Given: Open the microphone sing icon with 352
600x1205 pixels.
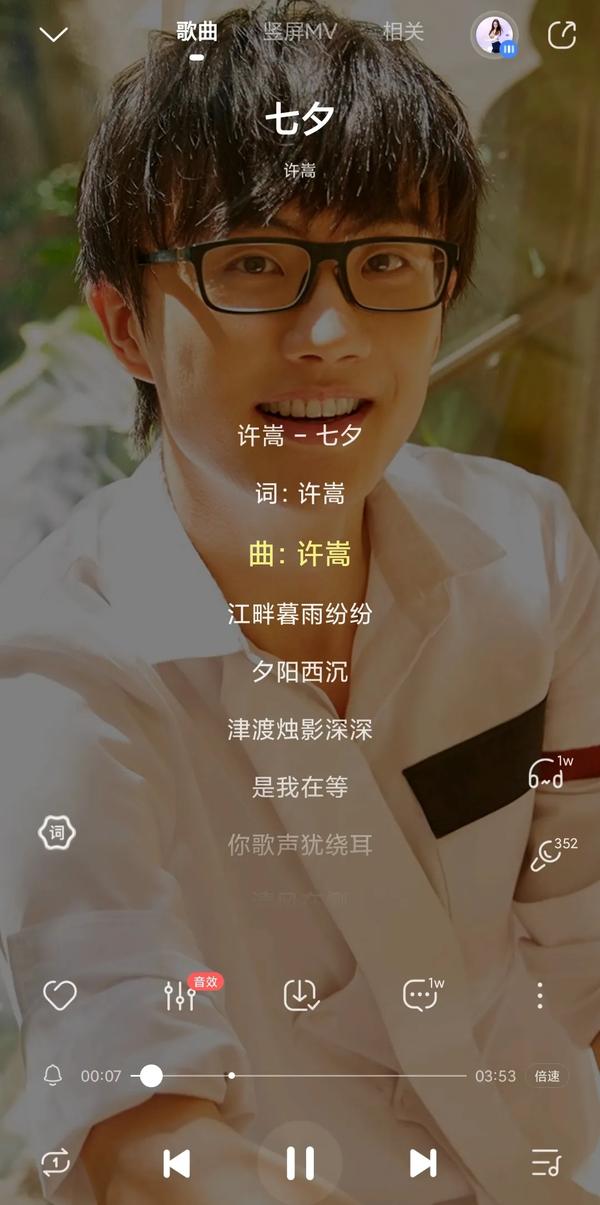Looking at the screenshot, I should pyautogui.click(x=548, y=855).
